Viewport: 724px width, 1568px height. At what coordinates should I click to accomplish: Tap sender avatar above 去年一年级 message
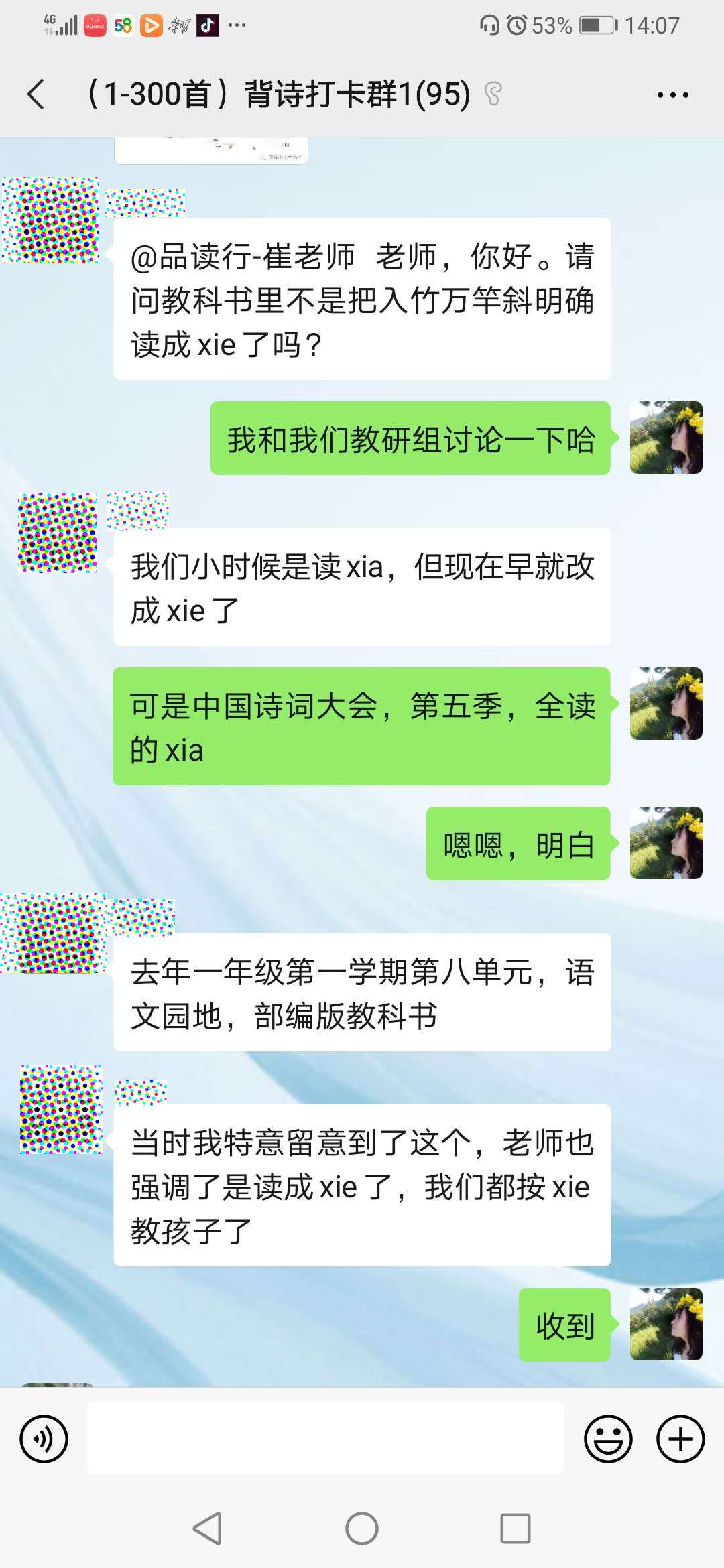coord(54,933)
